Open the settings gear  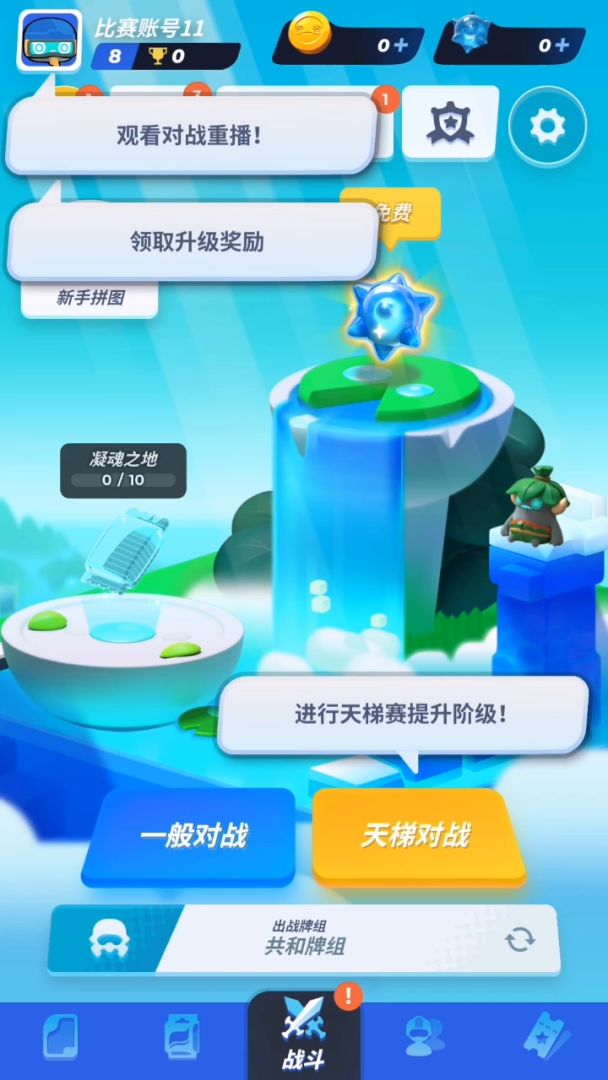pyautogui.click(x=546, y=126)
